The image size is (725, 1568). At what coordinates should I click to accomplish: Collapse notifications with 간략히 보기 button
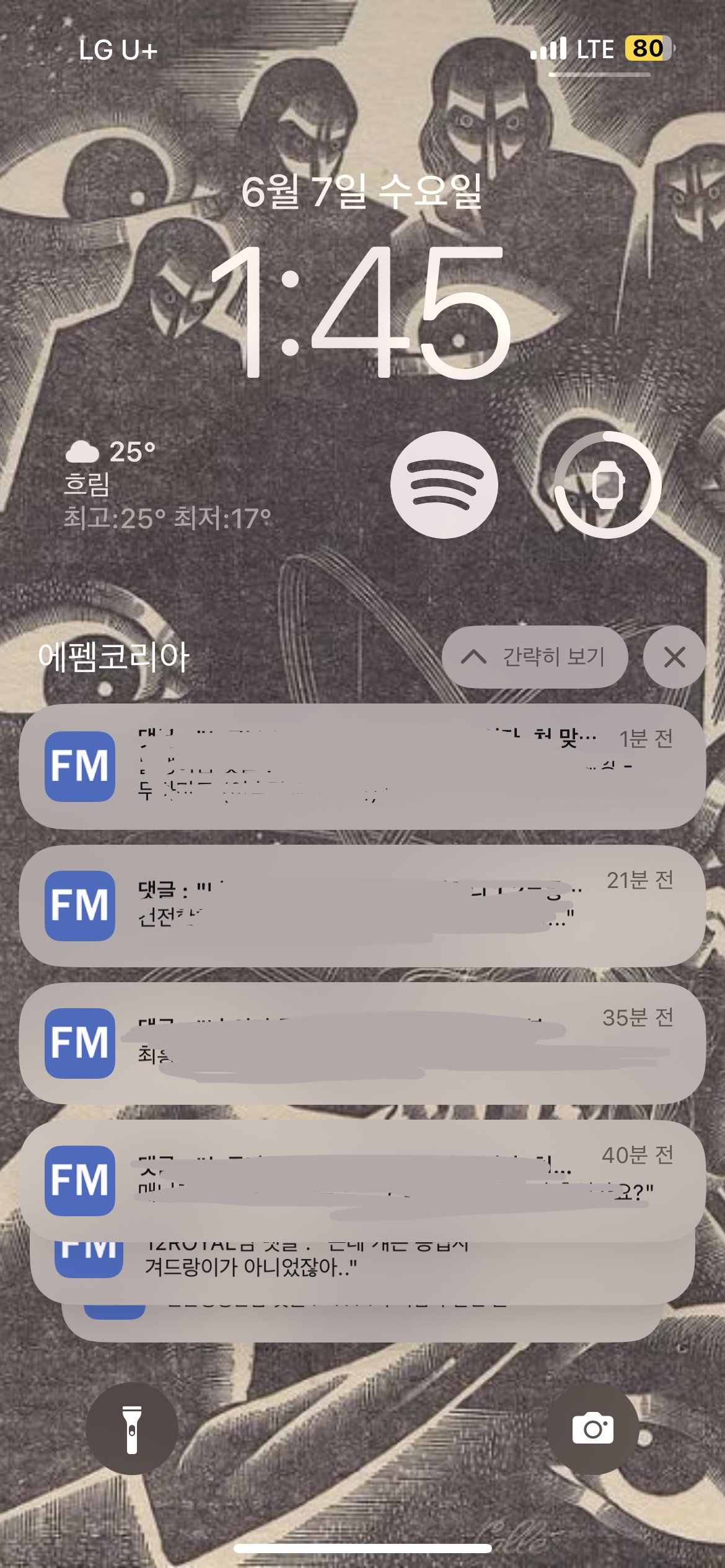click(534, 657)
